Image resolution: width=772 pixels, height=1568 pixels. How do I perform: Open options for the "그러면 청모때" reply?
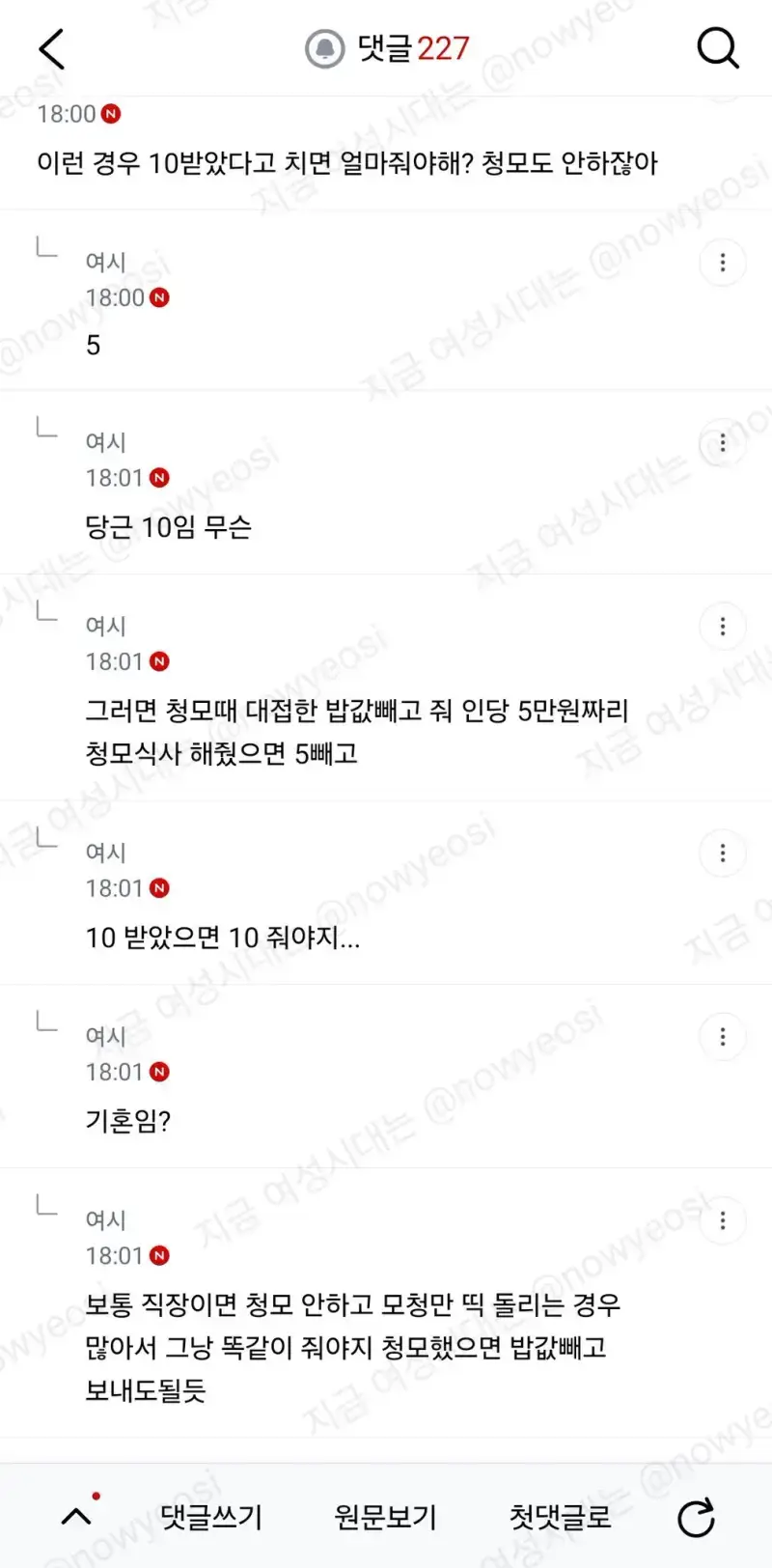click(723, 627)
